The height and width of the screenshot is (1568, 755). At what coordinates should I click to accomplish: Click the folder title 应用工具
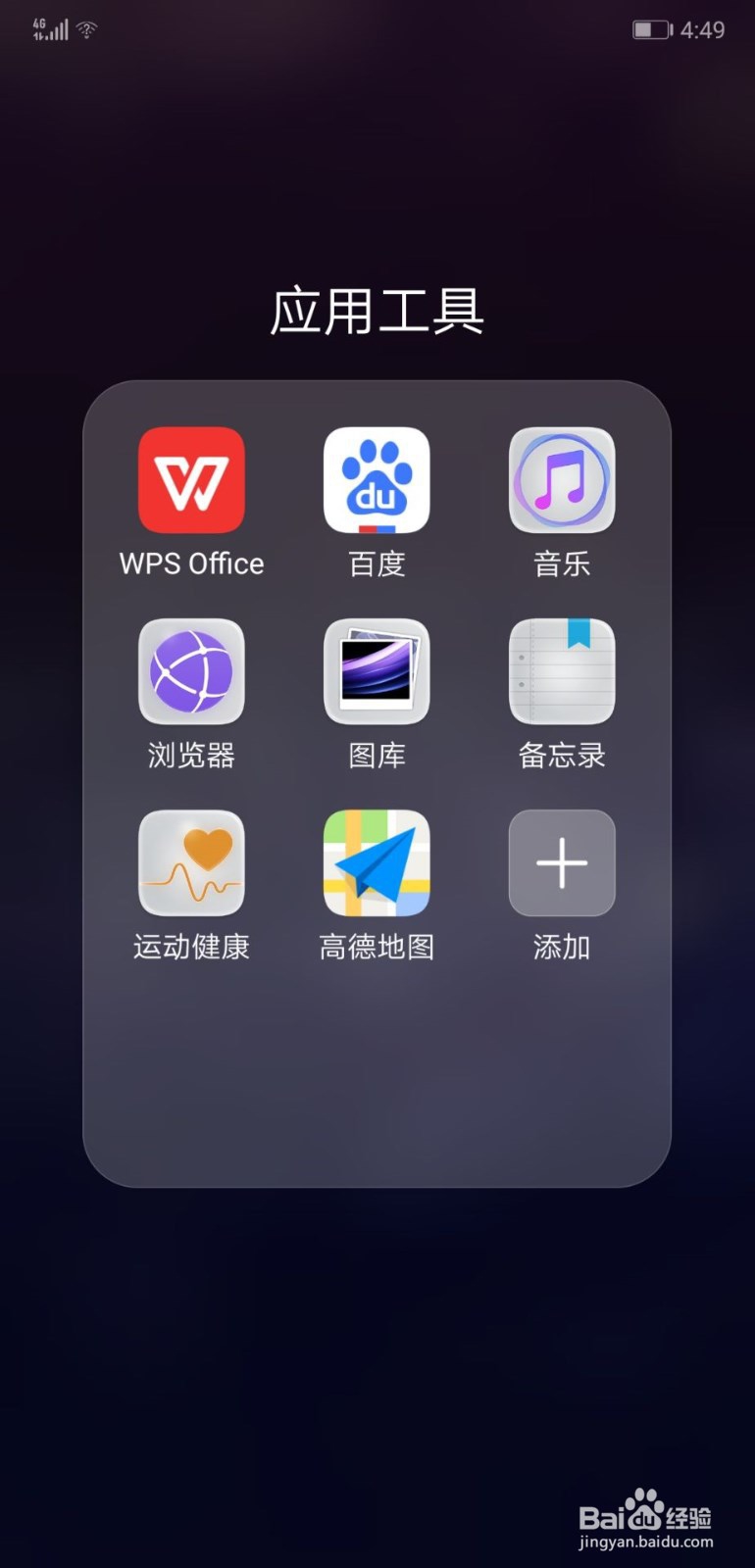377,312
